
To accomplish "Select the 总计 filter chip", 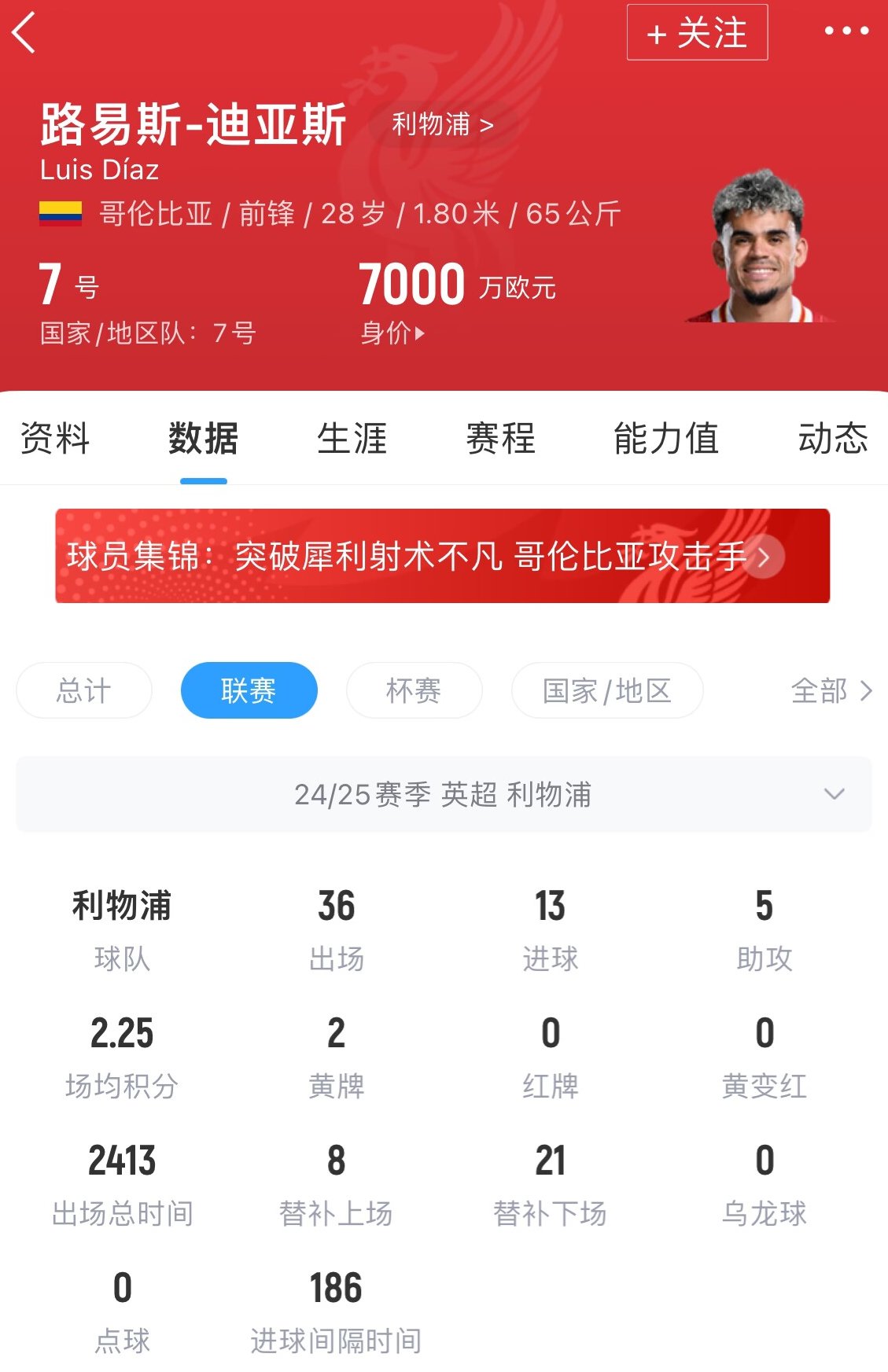I will [83, 690].
